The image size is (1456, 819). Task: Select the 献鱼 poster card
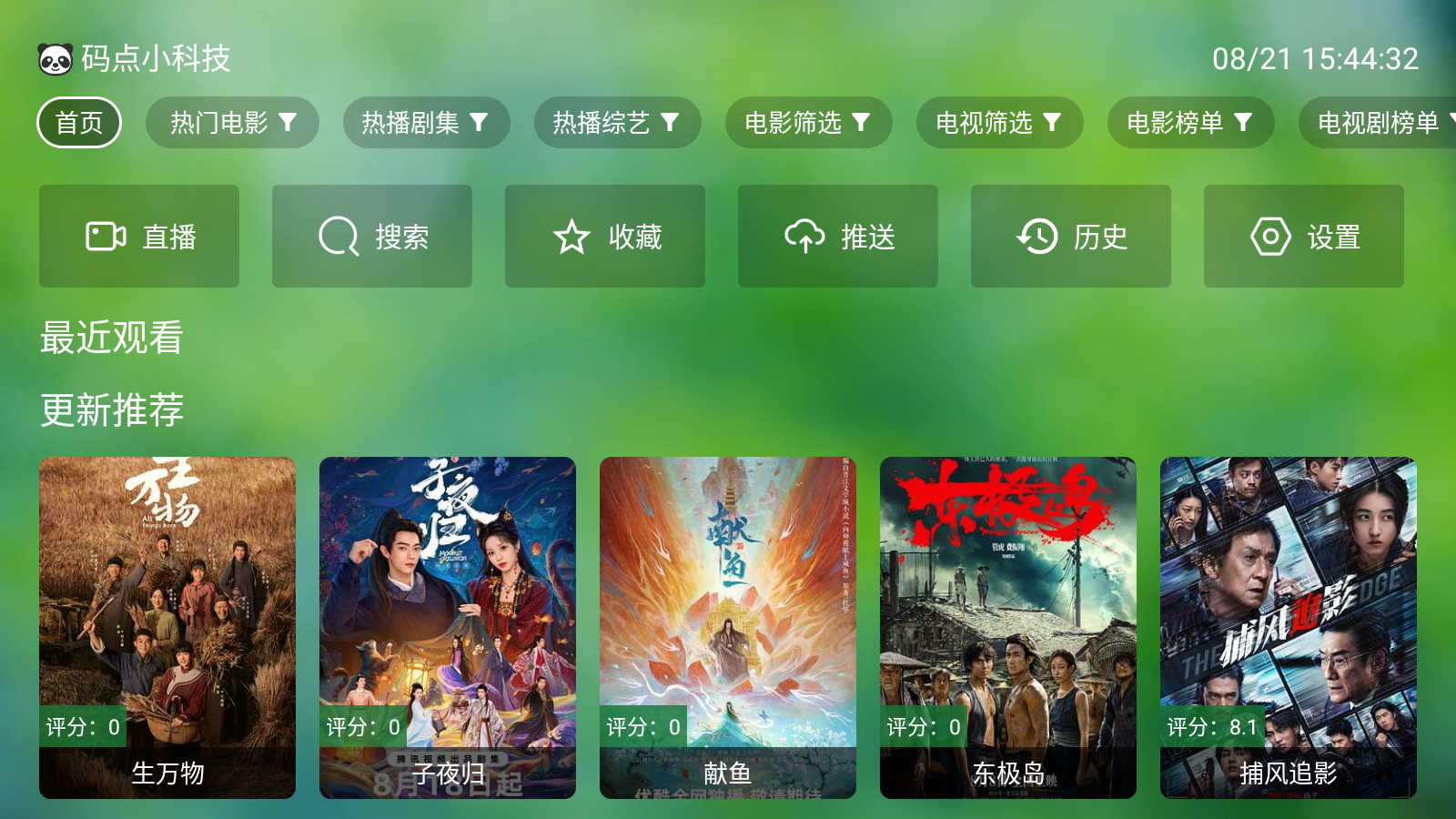tap(728, 628)
